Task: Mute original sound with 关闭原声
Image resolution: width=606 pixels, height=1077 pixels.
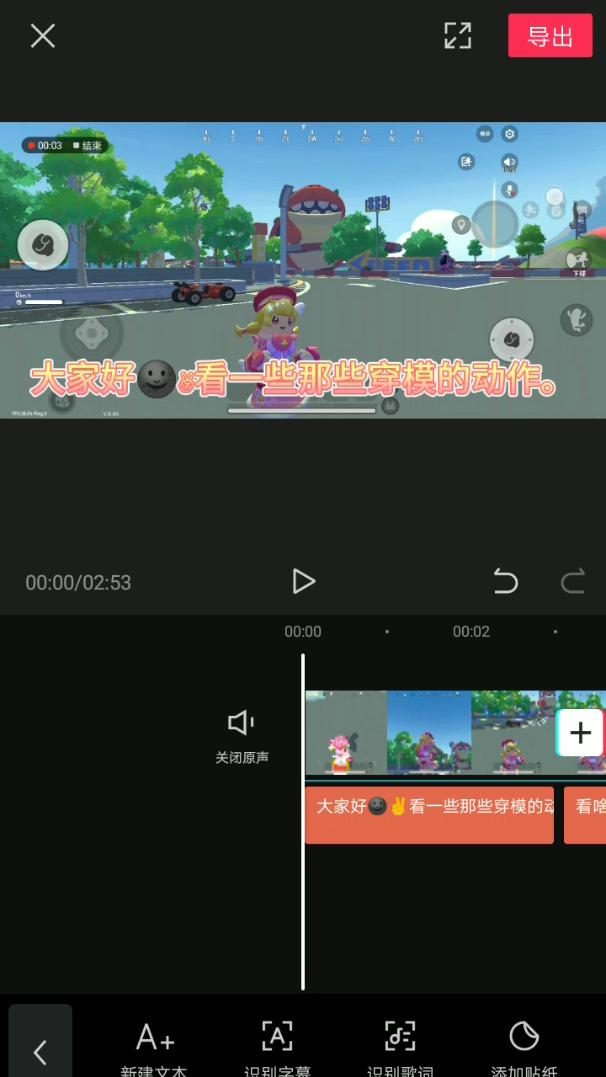Action: tap(242, 735)
